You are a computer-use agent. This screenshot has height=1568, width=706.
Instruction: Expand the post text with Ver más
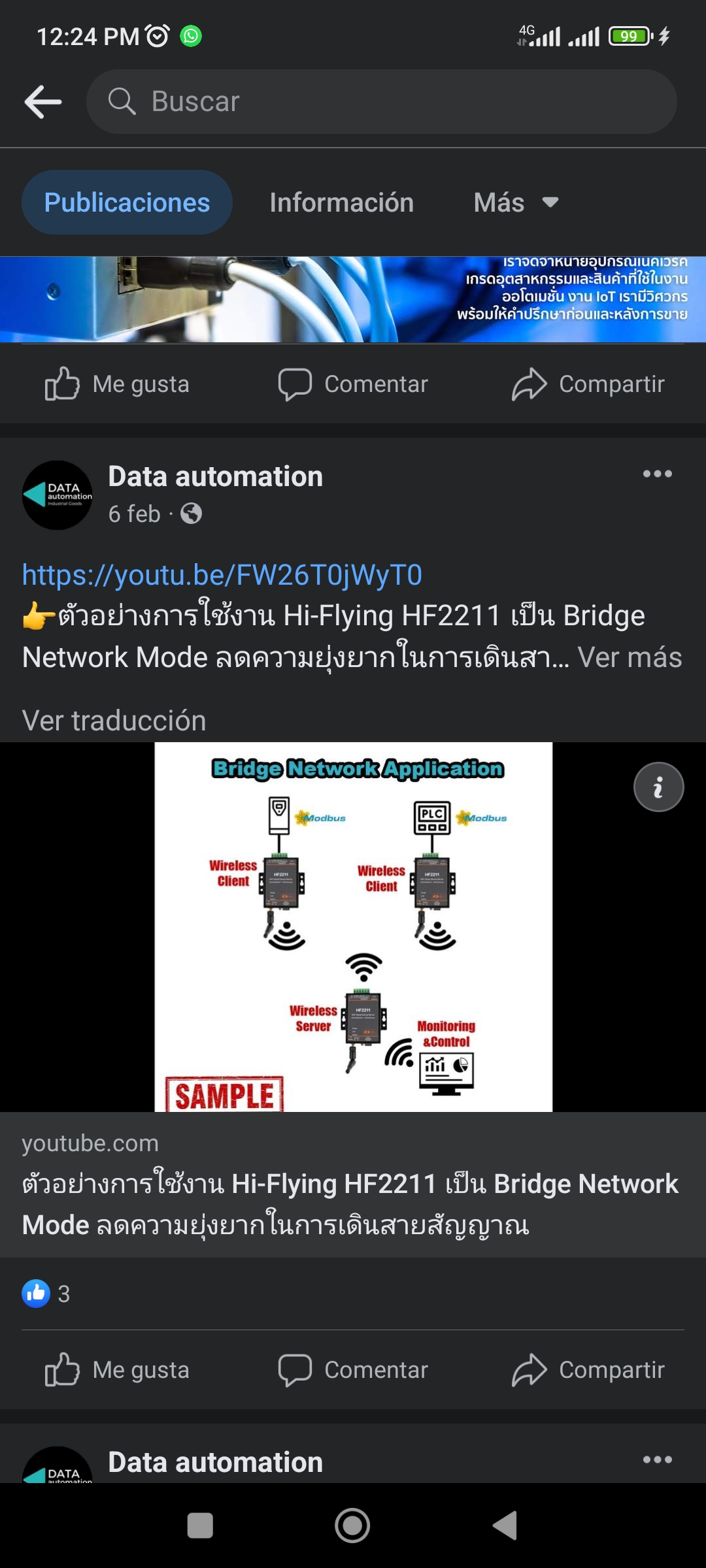(x=630, y=657)
